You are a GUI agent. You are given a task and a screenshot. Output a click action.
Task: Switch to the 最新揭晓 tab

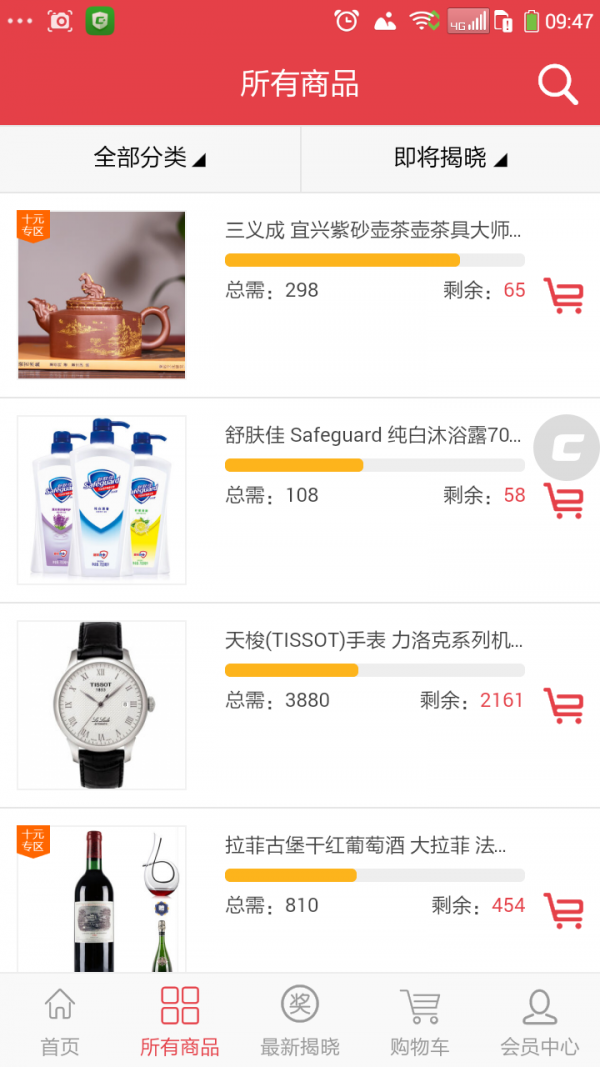300,1021
